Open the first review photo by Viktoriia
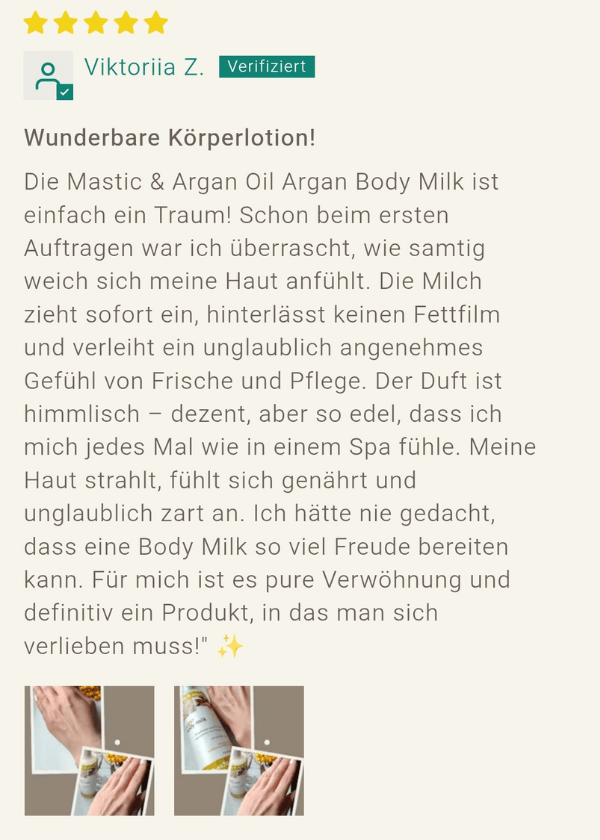 [89, 750]
